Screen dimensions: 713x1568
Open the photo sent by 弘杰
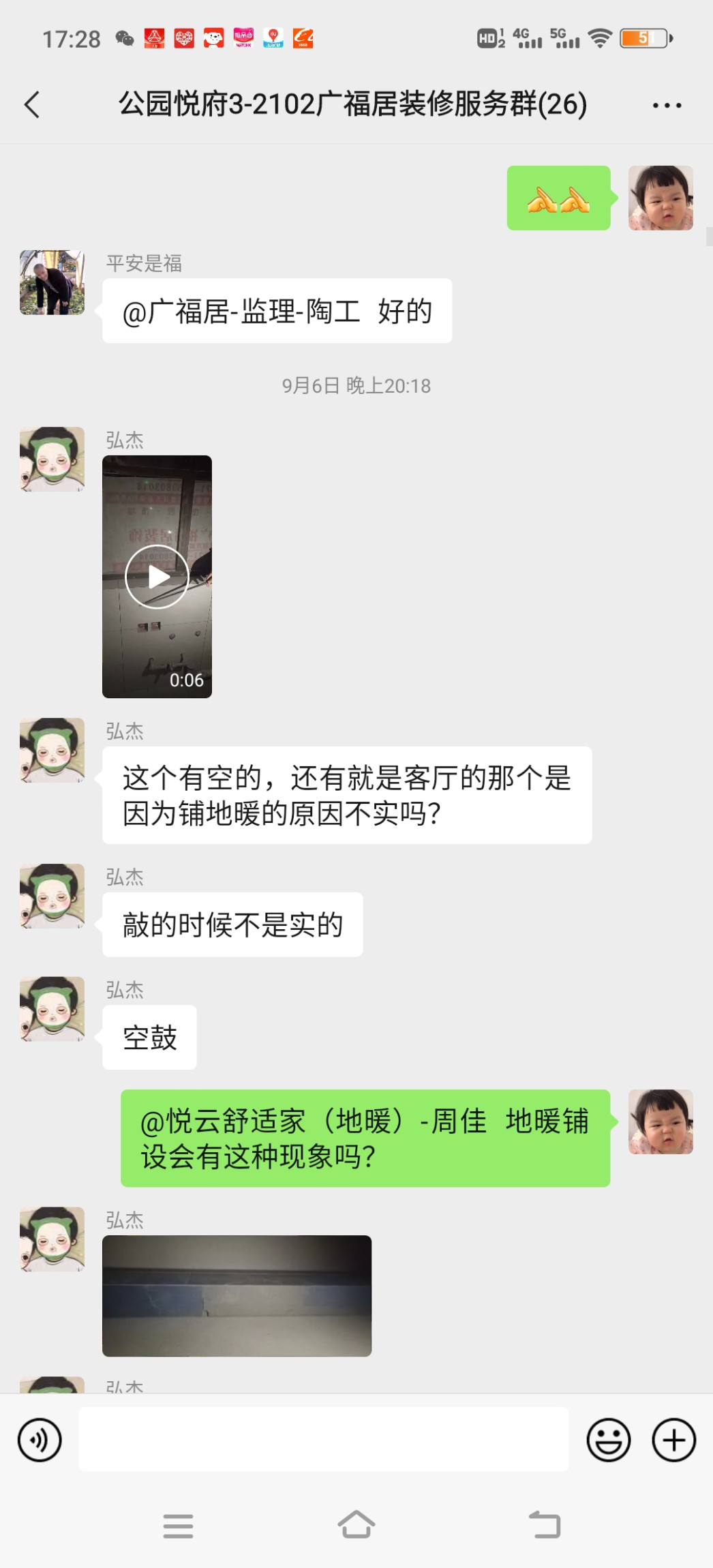pyautogui.click(x=237, y=1295)
